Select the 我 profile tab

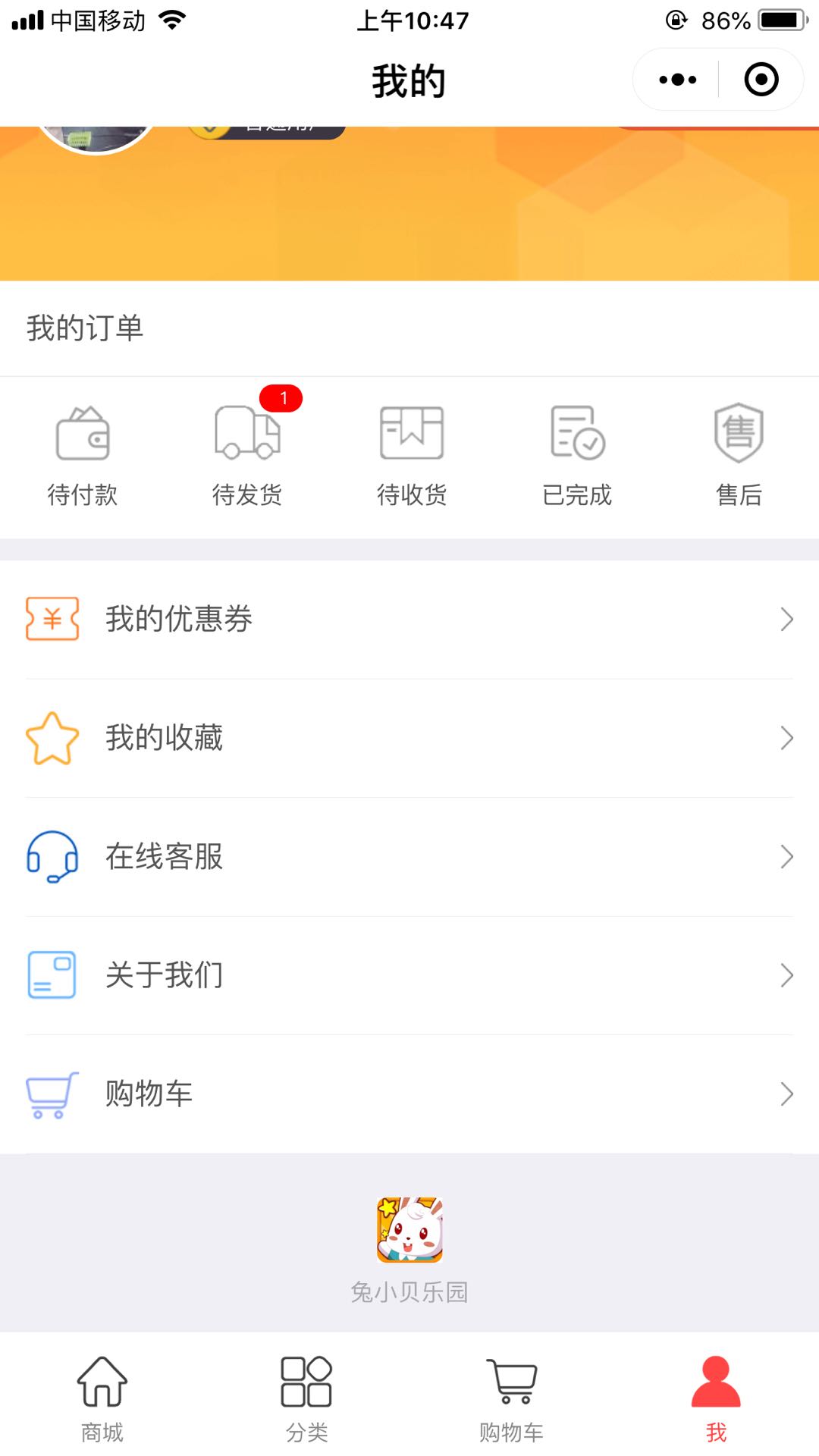coord(716,1398)
